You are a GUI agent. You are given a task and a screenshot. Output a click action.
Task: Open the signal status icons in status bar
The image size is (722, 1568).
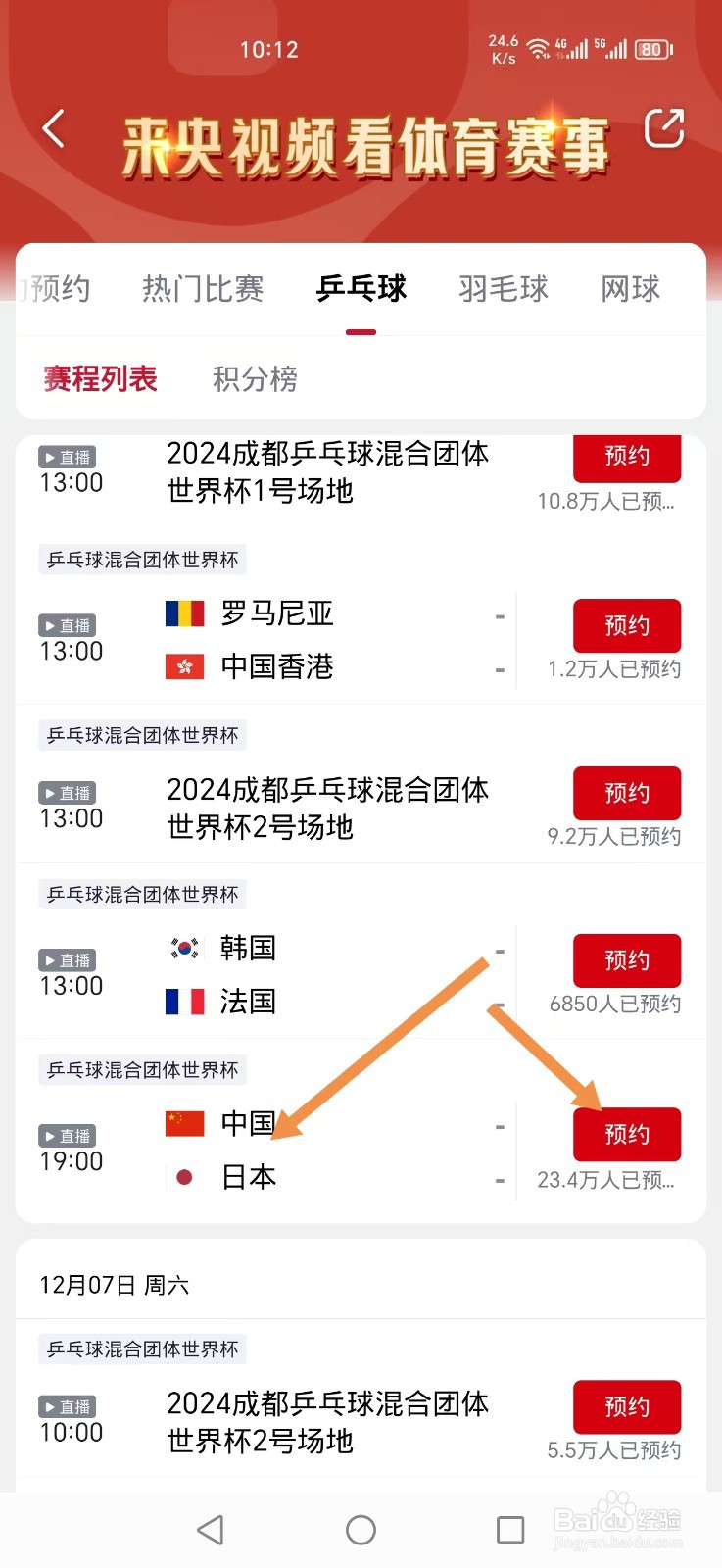tap(578, 49)
